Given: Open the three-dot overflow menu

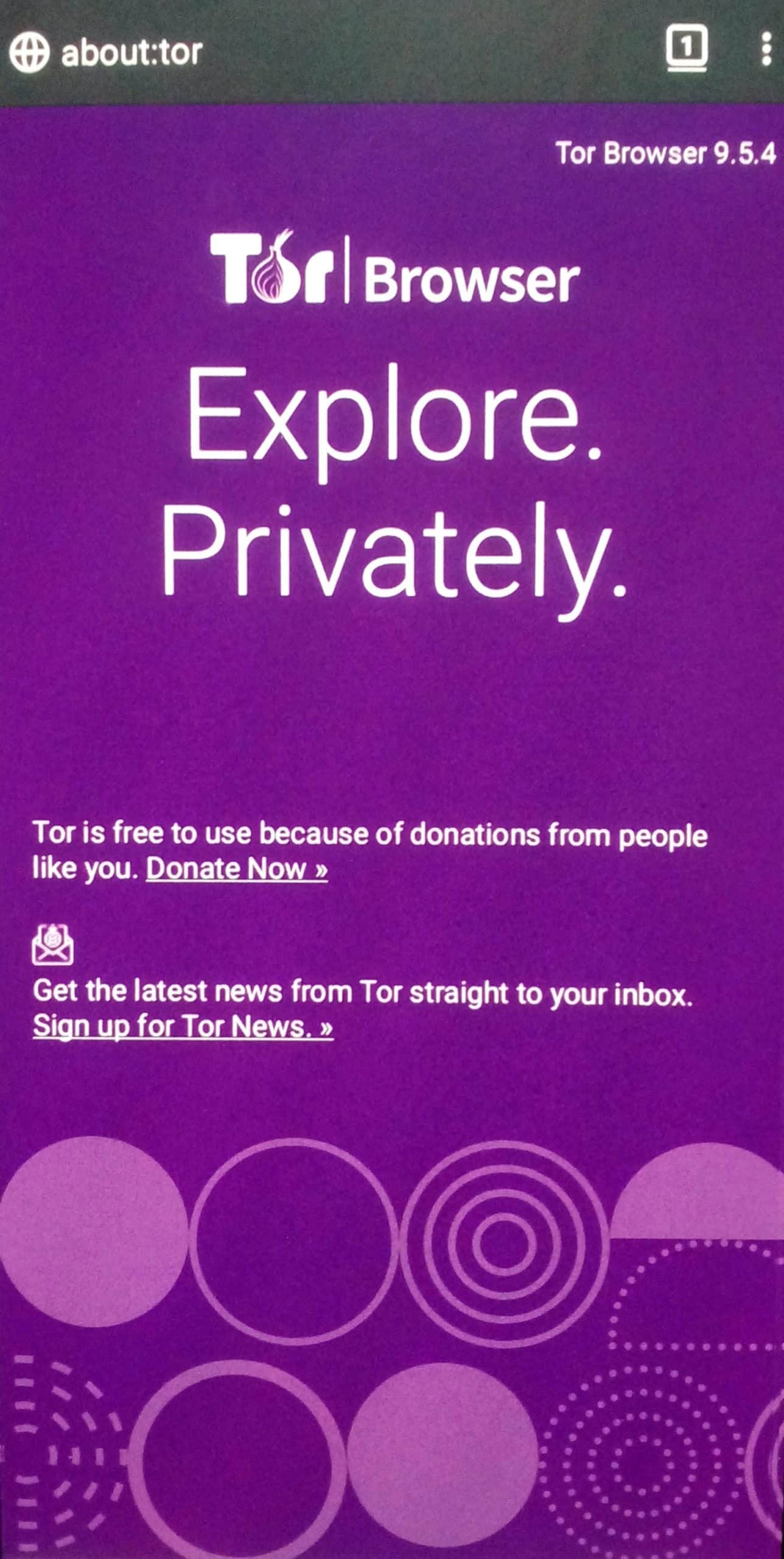Looking at the screenshot, I should tap(766, 50).
